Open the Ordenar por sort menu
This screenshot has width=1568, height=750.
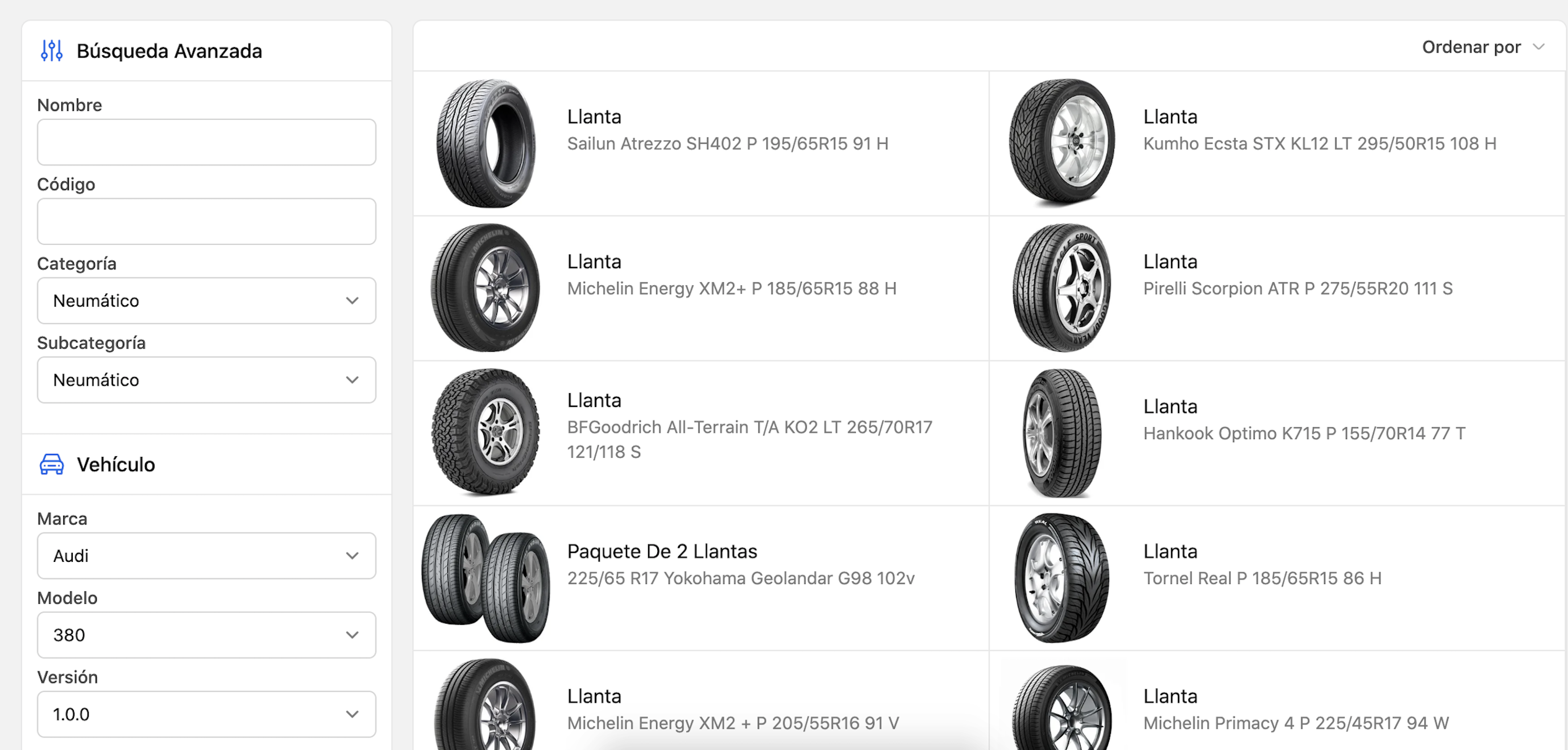pos(1482,47)
